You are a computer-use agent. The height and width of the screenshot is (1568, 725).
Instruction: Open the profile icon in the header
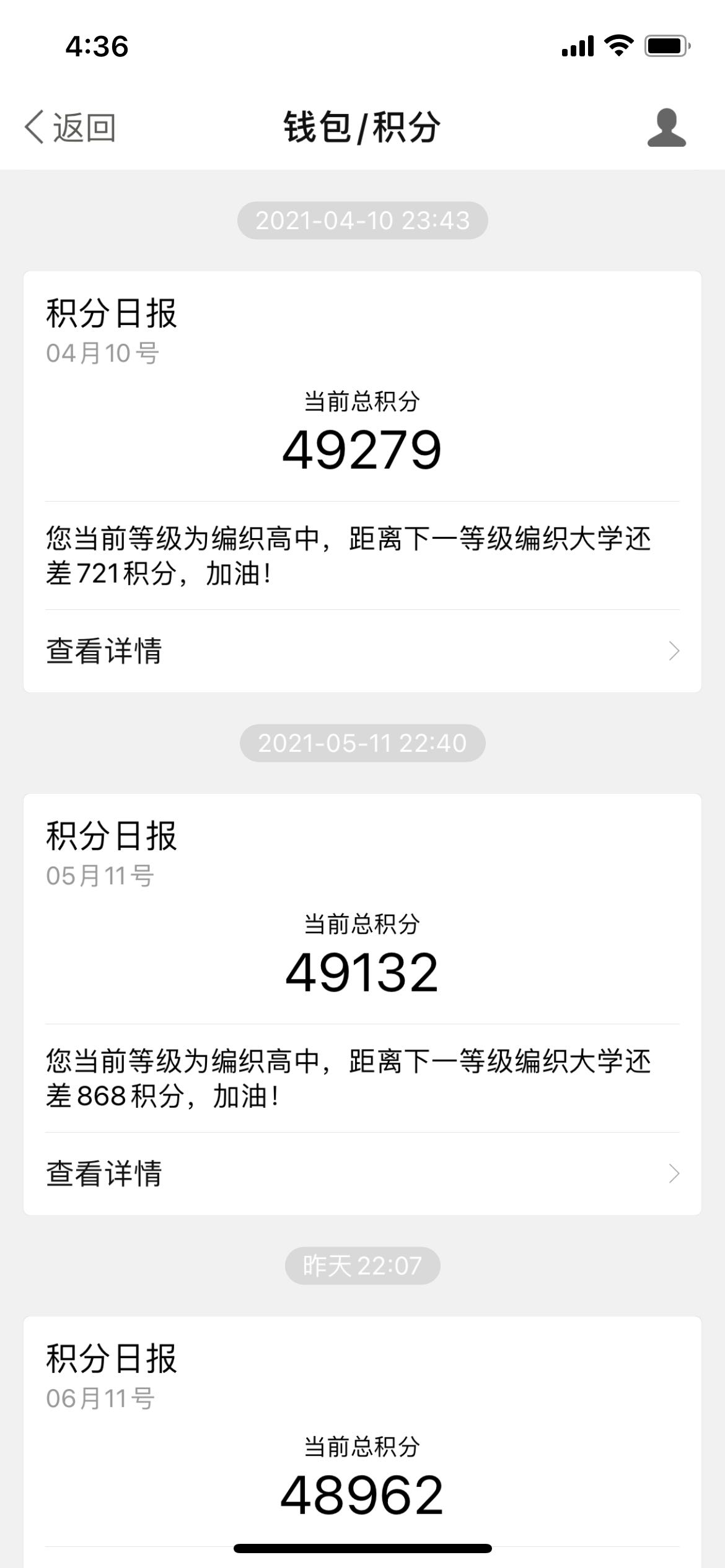(666, 128)
